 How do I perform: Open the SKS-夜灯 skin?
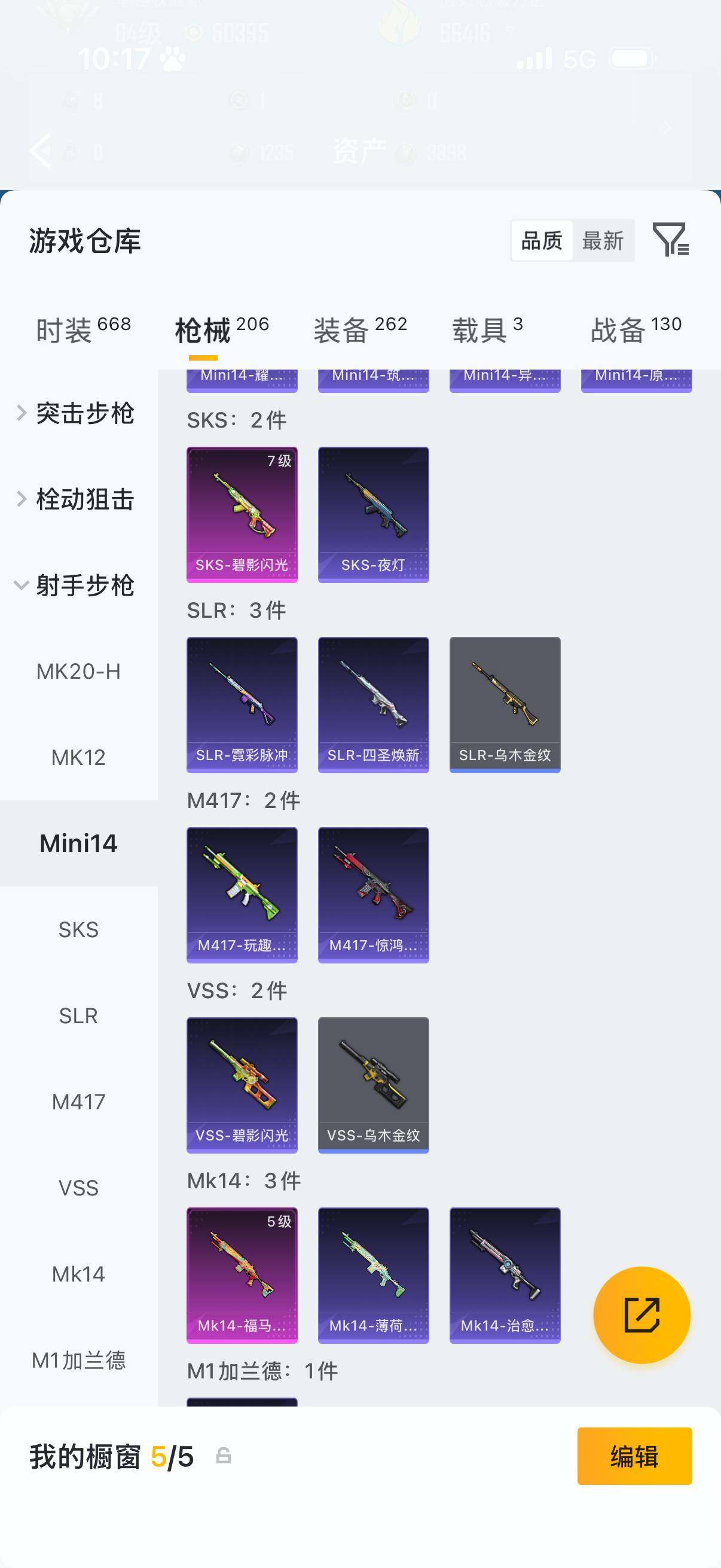[x=373, y=514]
